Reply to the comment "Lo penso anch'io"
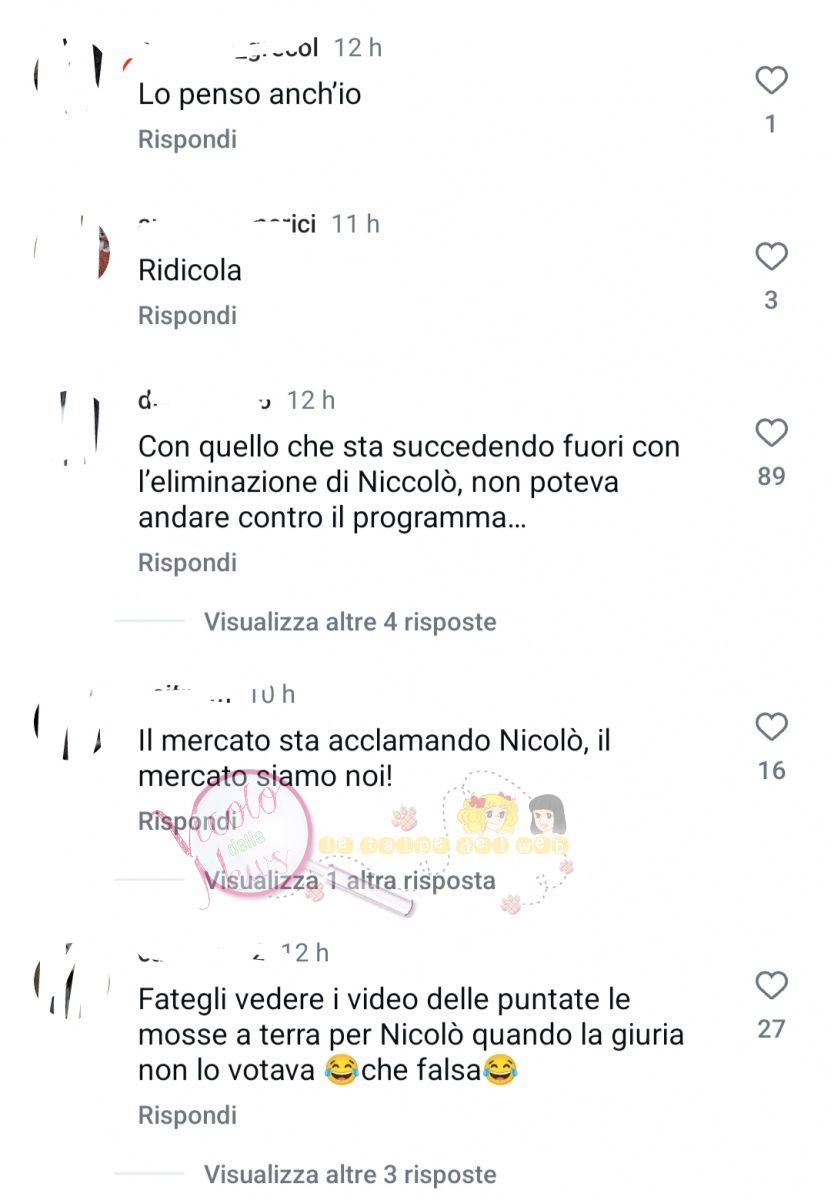Viewport: 831px width, 1200px height. pos(187,139)
